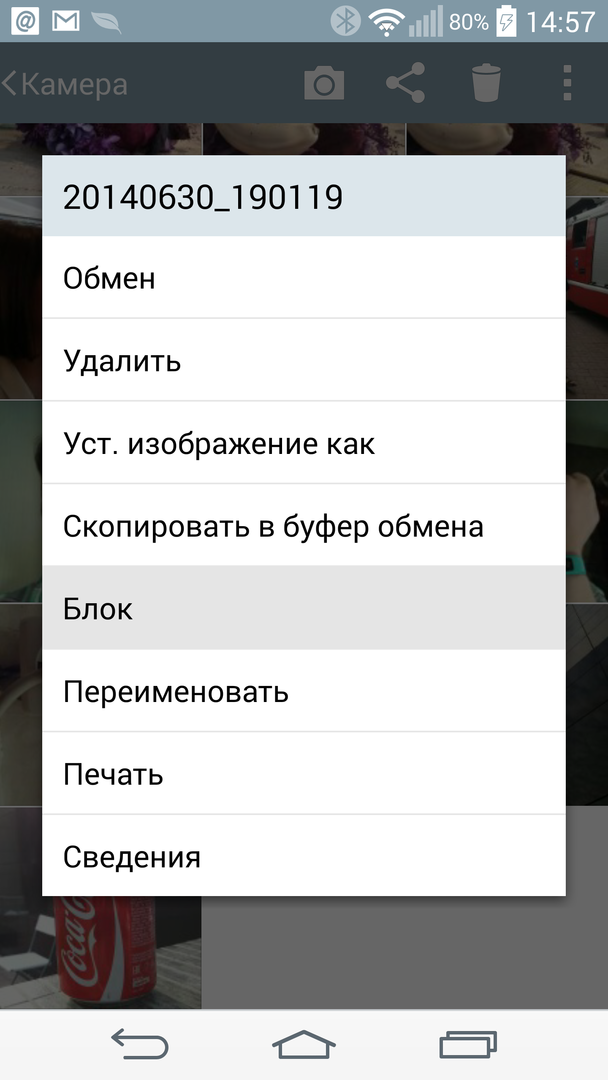Select Печать to print the photo

coord(303,774)
